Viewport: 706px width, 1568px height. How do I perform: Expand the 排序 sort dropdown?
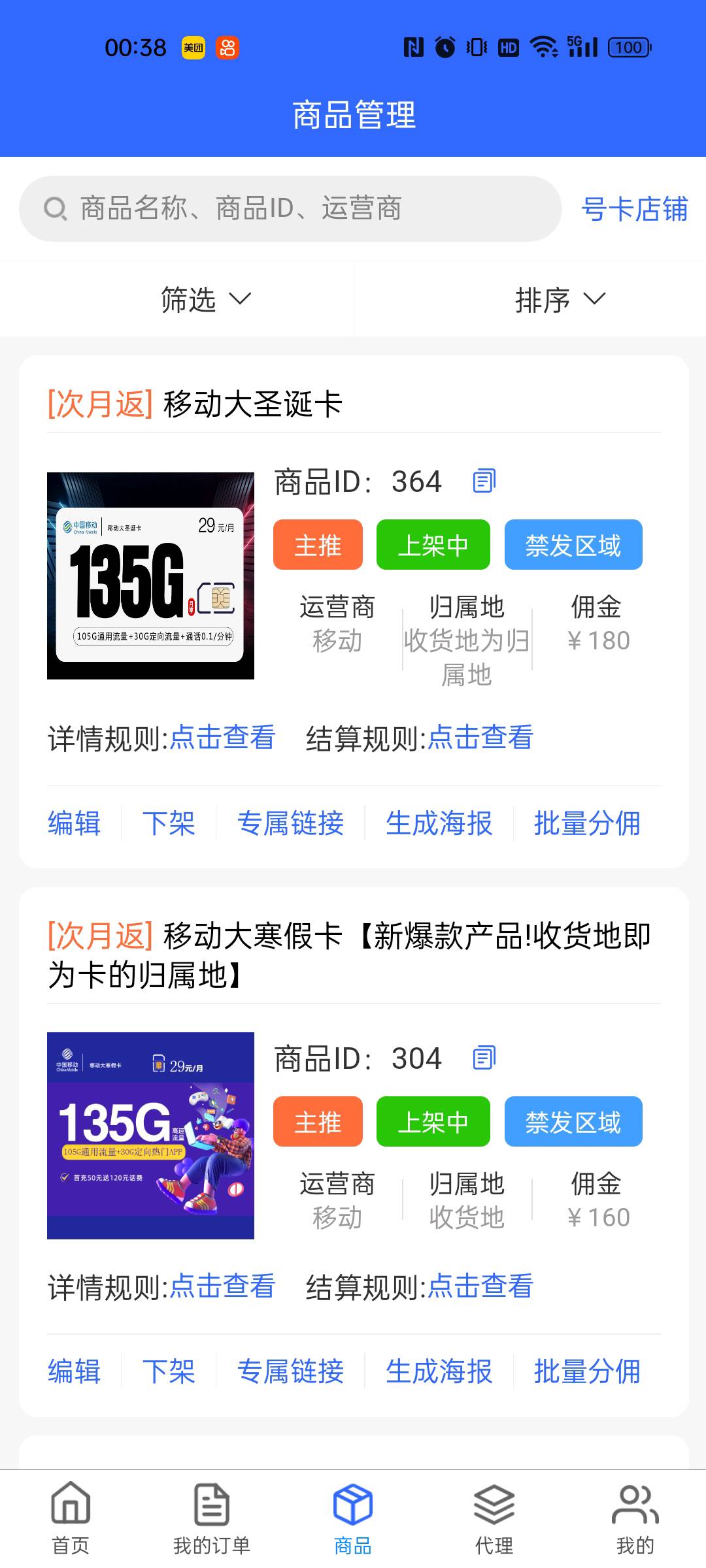click(x=560, y=299)
